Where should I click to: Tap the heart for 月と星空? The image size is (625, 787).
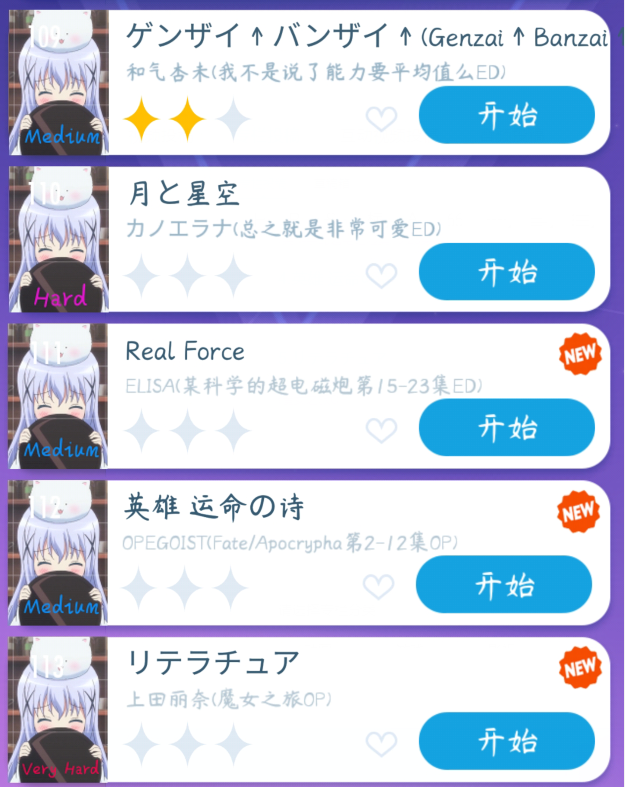click(x=381, y=275)
